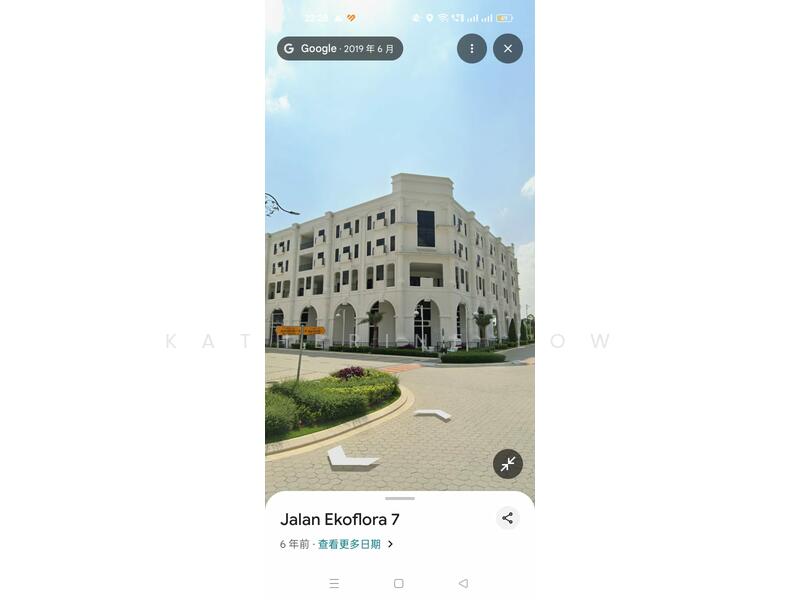Collapse the Street View to split view

click(508, 464)
